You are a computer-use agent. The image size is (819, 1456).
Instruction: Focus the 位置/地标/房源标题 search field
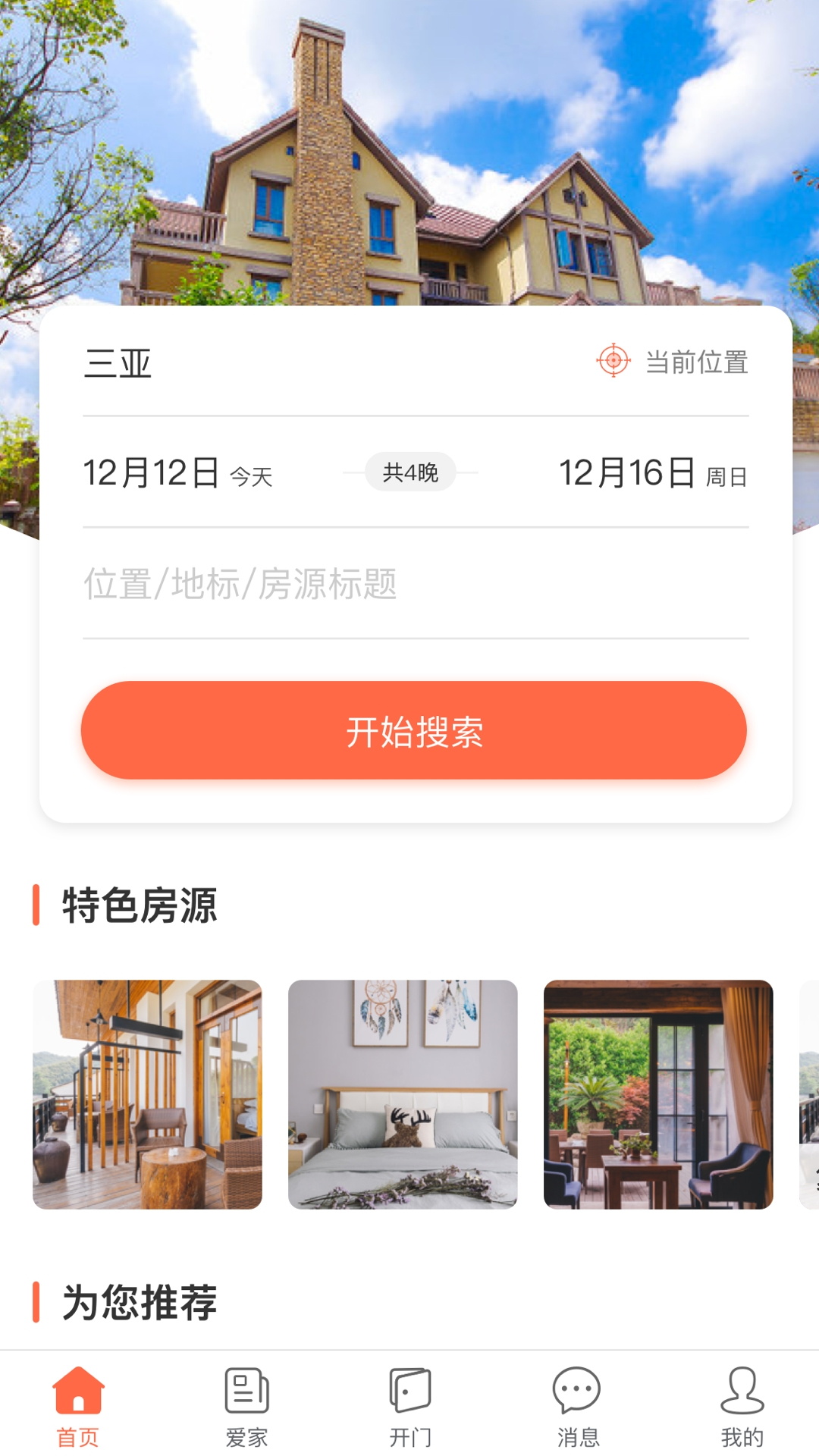pyautogui.click(x=414, y=584)
